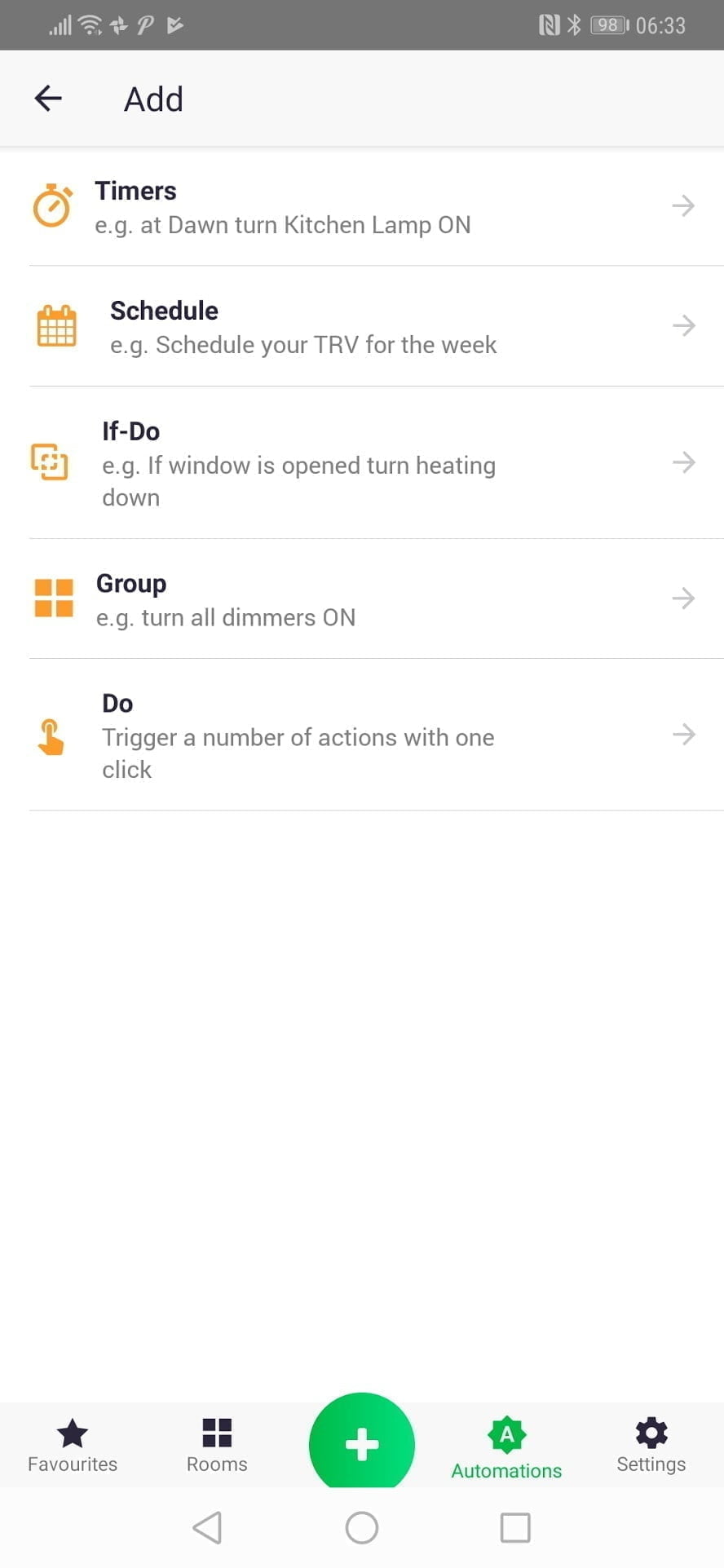724x1568 pixels.
Task: Tap the system home button
Action: point(362,1527)
